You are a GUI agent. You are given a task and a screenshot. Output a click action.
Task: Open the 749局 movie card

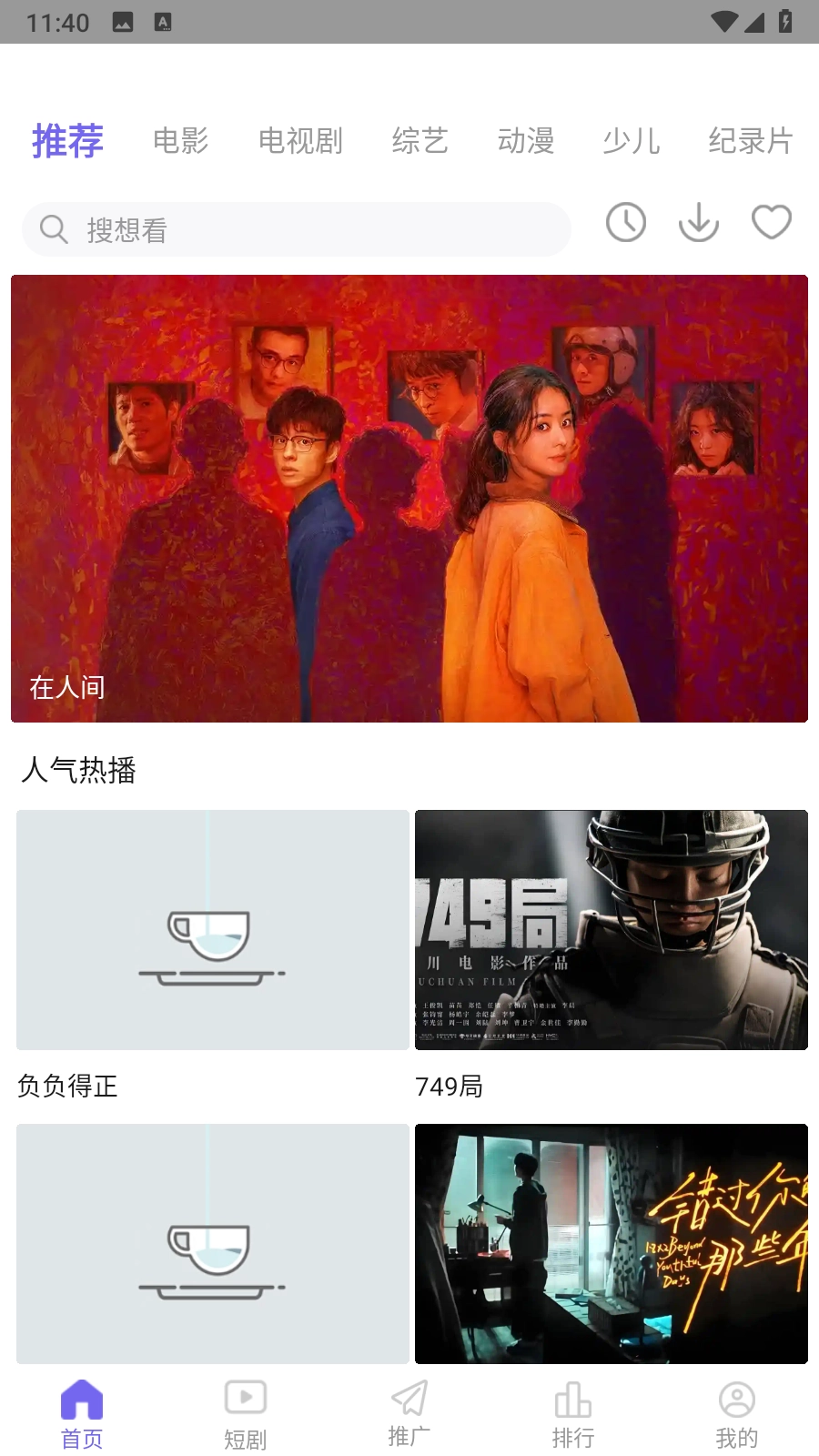pos(612,930)
